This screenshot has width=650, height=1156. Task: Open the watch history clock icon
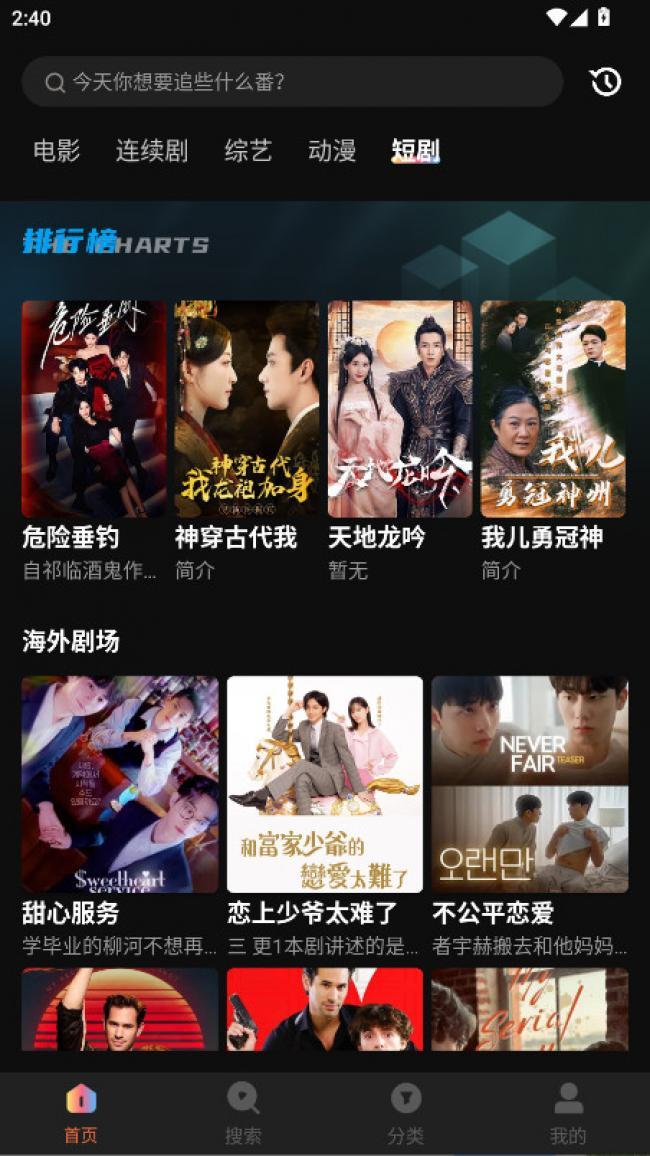(606, 82)
